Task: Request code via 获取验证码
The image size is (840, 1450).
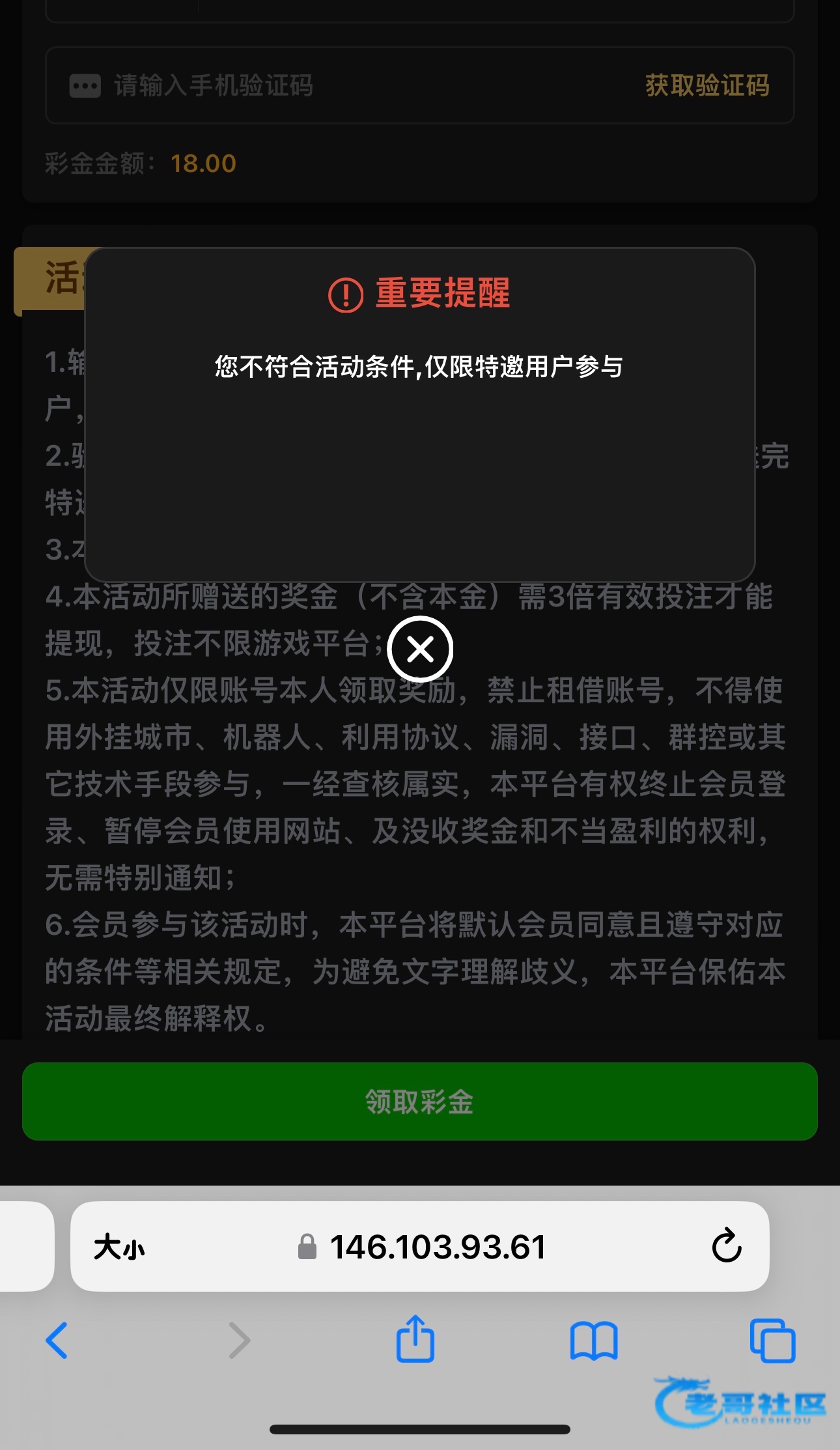Action: click(x=707, y=85)
